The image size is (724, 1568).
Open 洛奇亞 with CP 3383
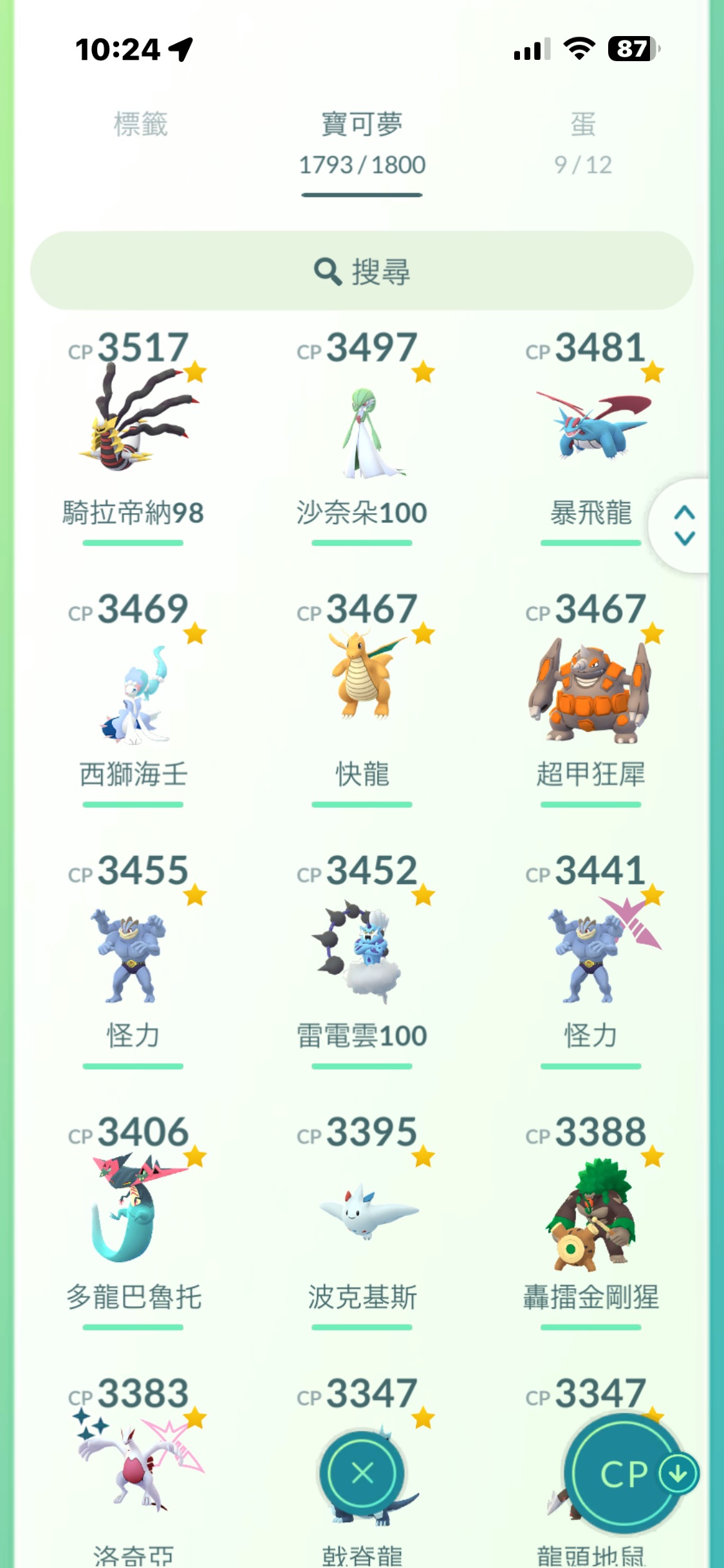pyautogui.click(x=133, y=1474)
